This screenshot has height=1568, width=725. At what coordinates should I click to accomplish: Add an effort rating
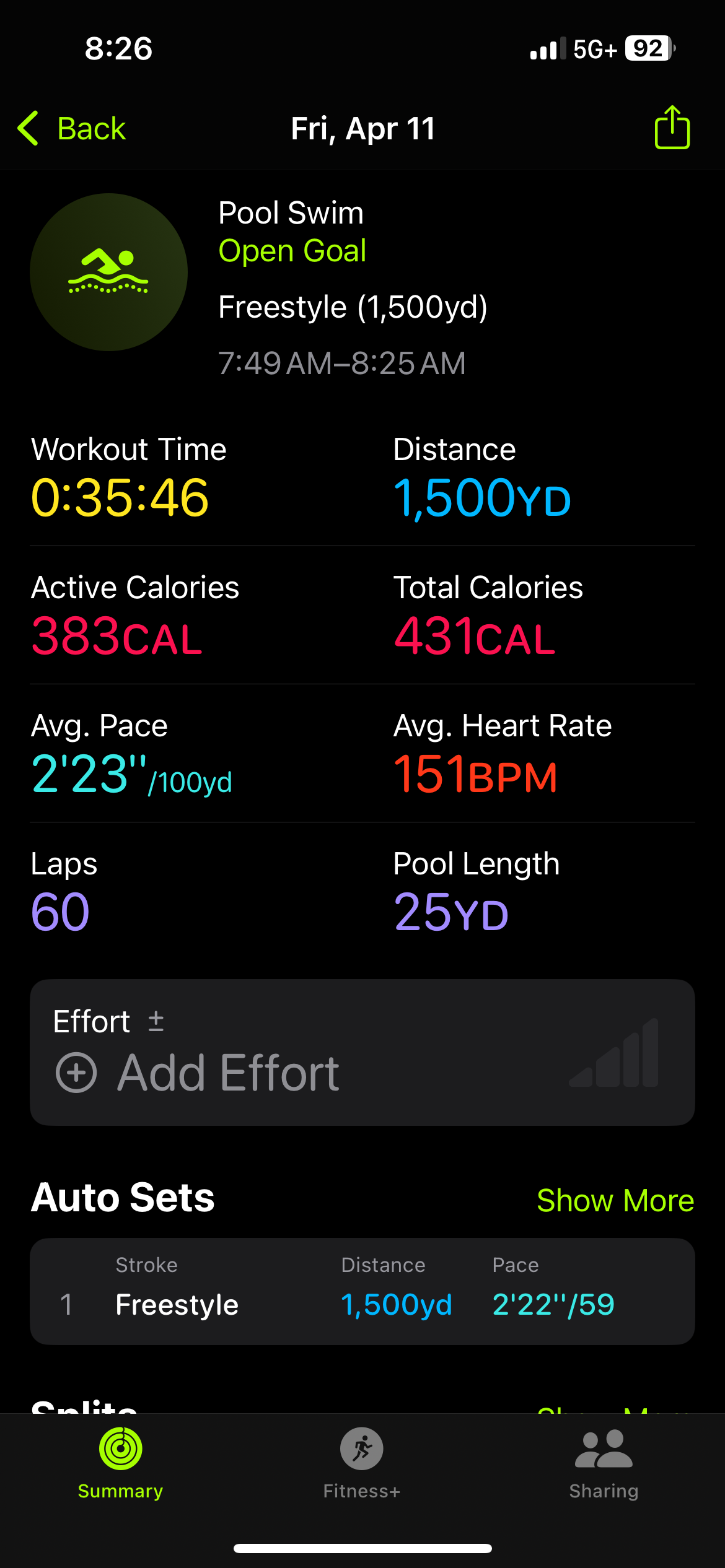pyautogui.click(x=198, y=1073)
